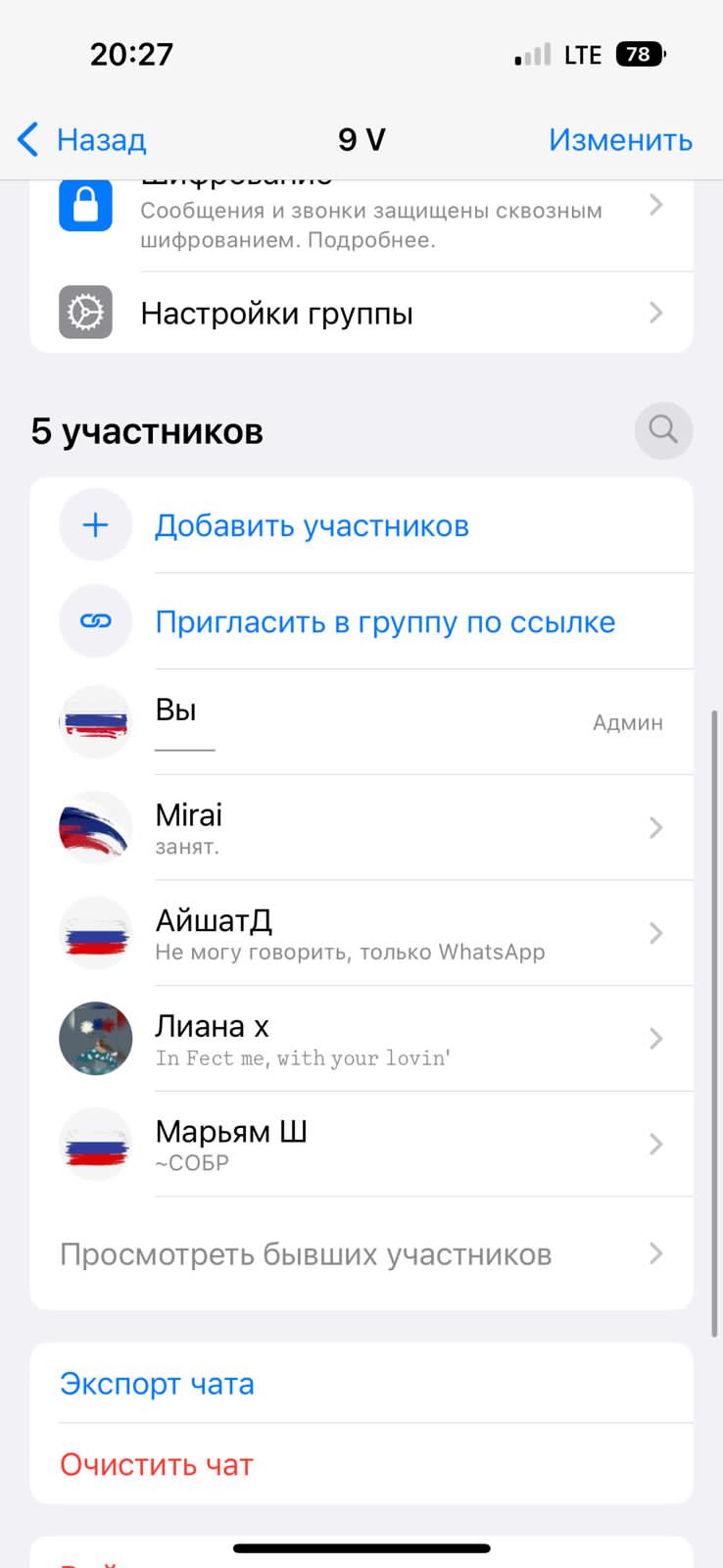Choose Очистить чат
Image resolution: width=723 pixels, height=1568 pixels.
(x=157, y=1465)
